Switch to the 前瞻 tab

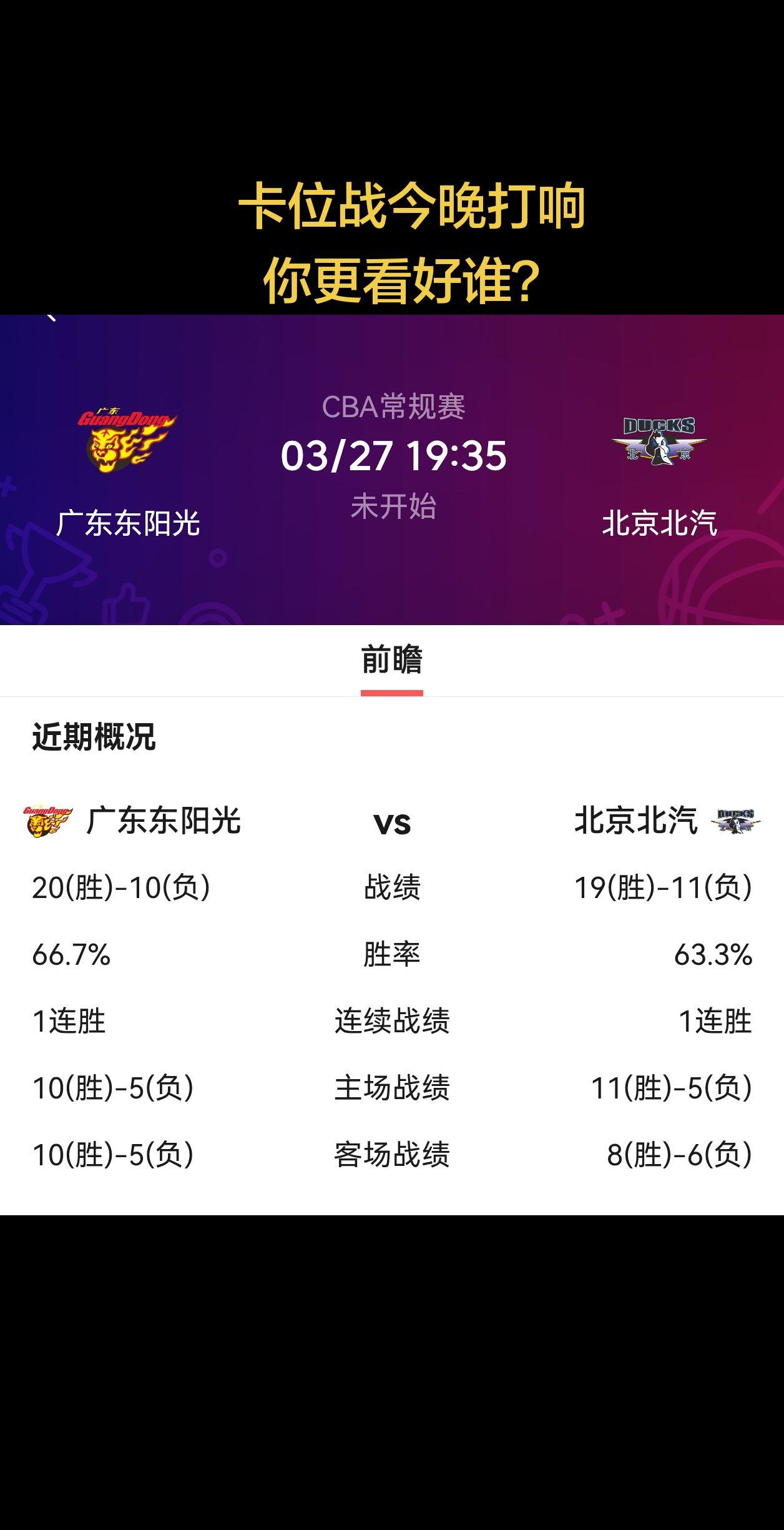point(392,662)
